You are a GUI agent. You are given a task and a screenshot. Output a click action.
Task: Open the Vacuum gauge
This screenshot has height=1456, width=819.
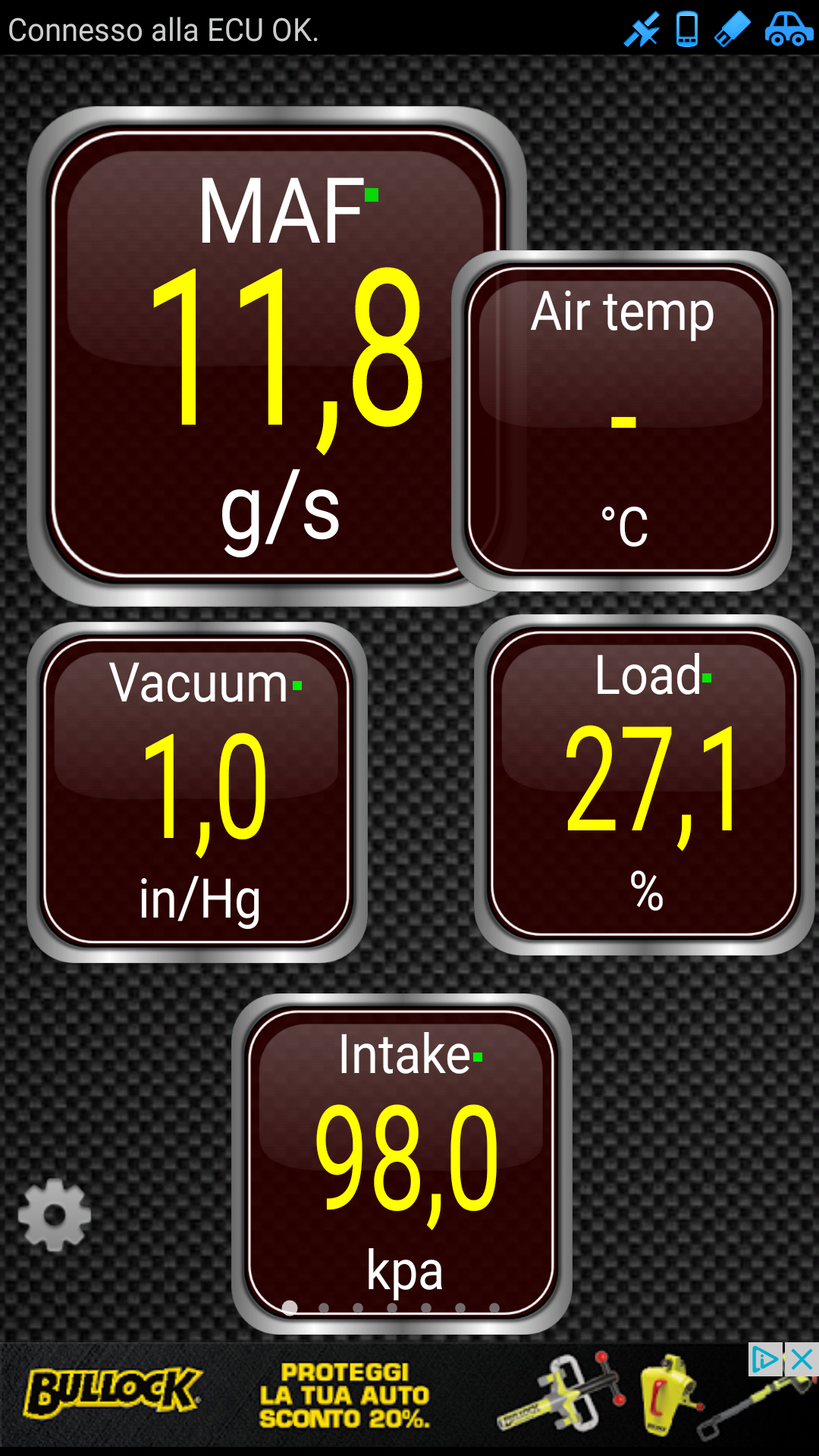click(197, 792)
